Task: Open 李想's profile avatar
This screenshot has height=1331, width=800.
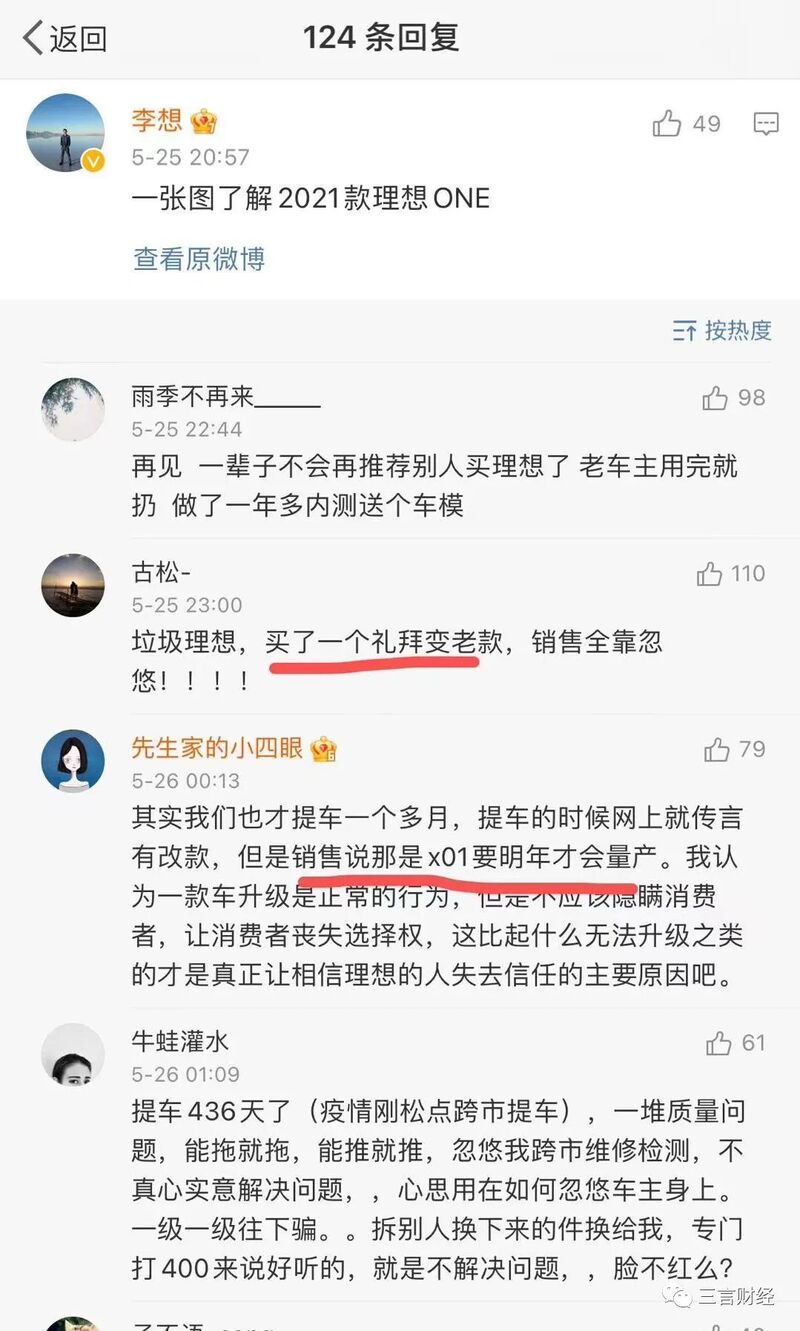Action: click(65, 133)
